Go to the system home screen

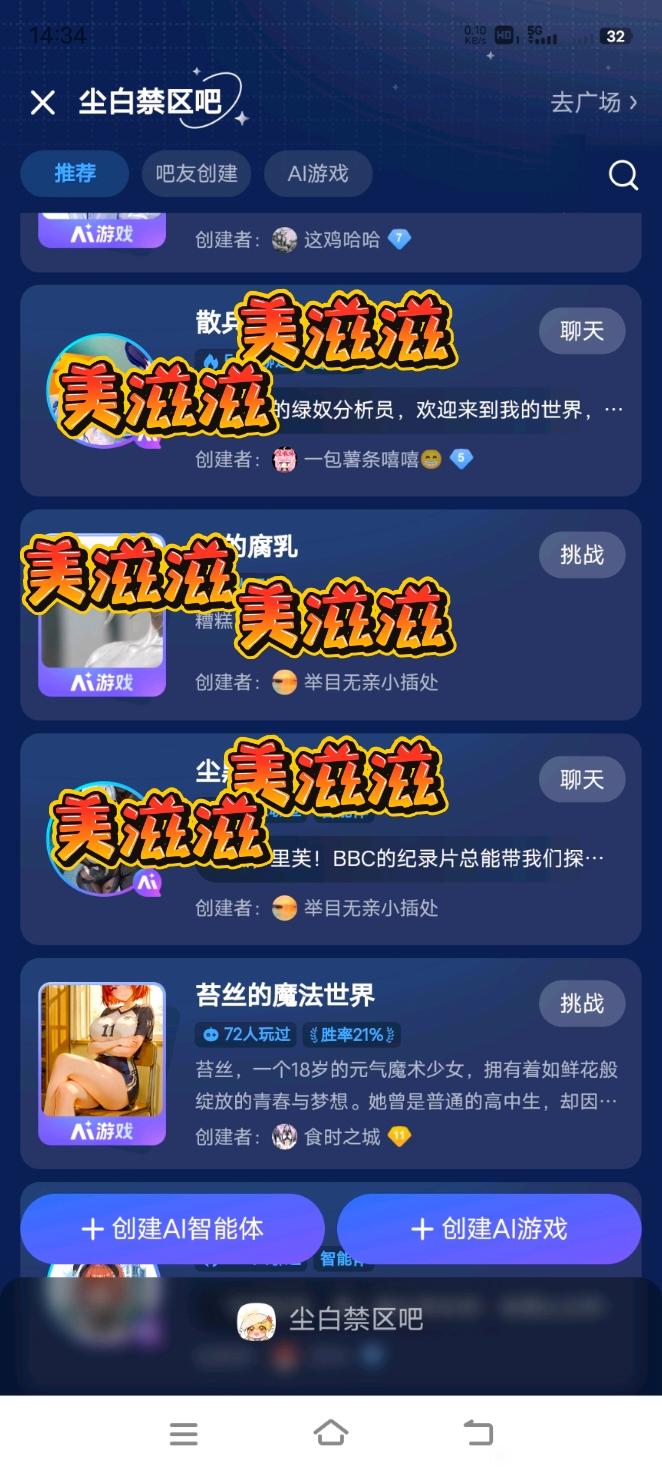point(331,1433)
